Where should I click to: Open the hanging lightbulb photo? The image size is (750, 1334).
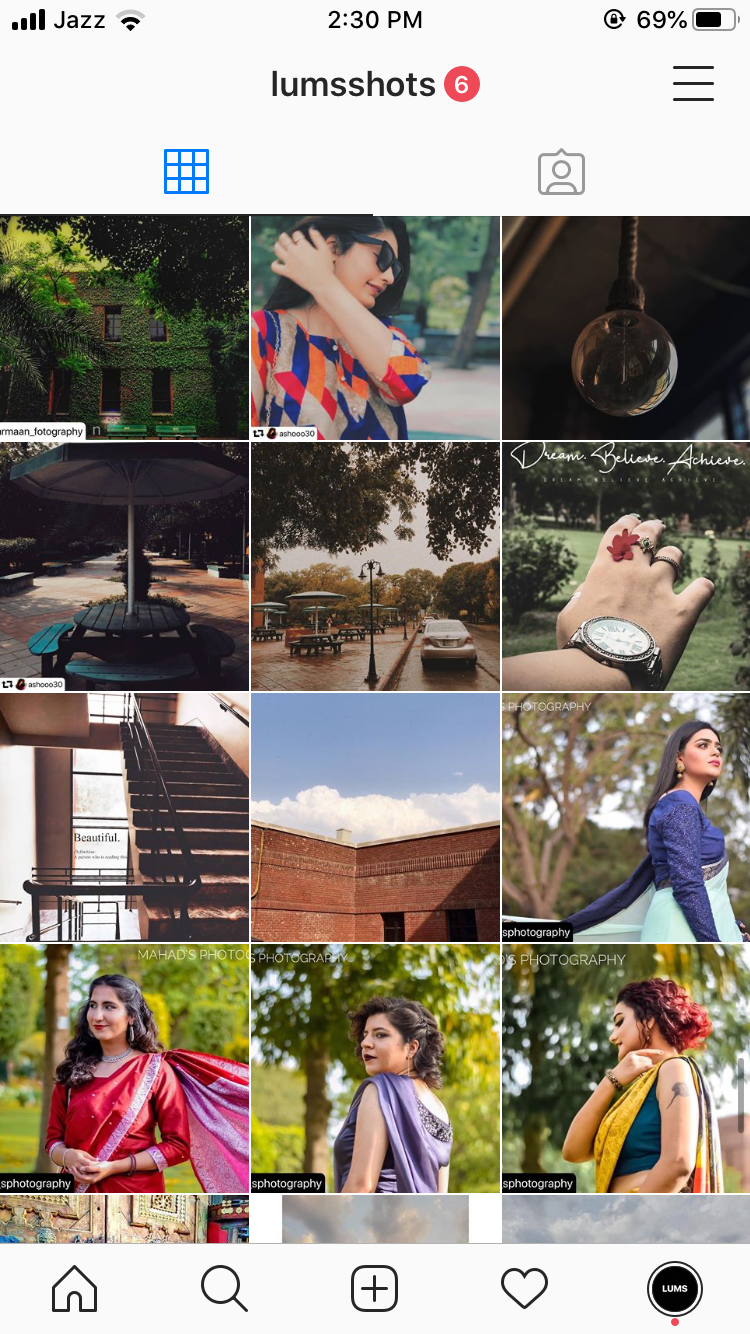click(624, 327)
